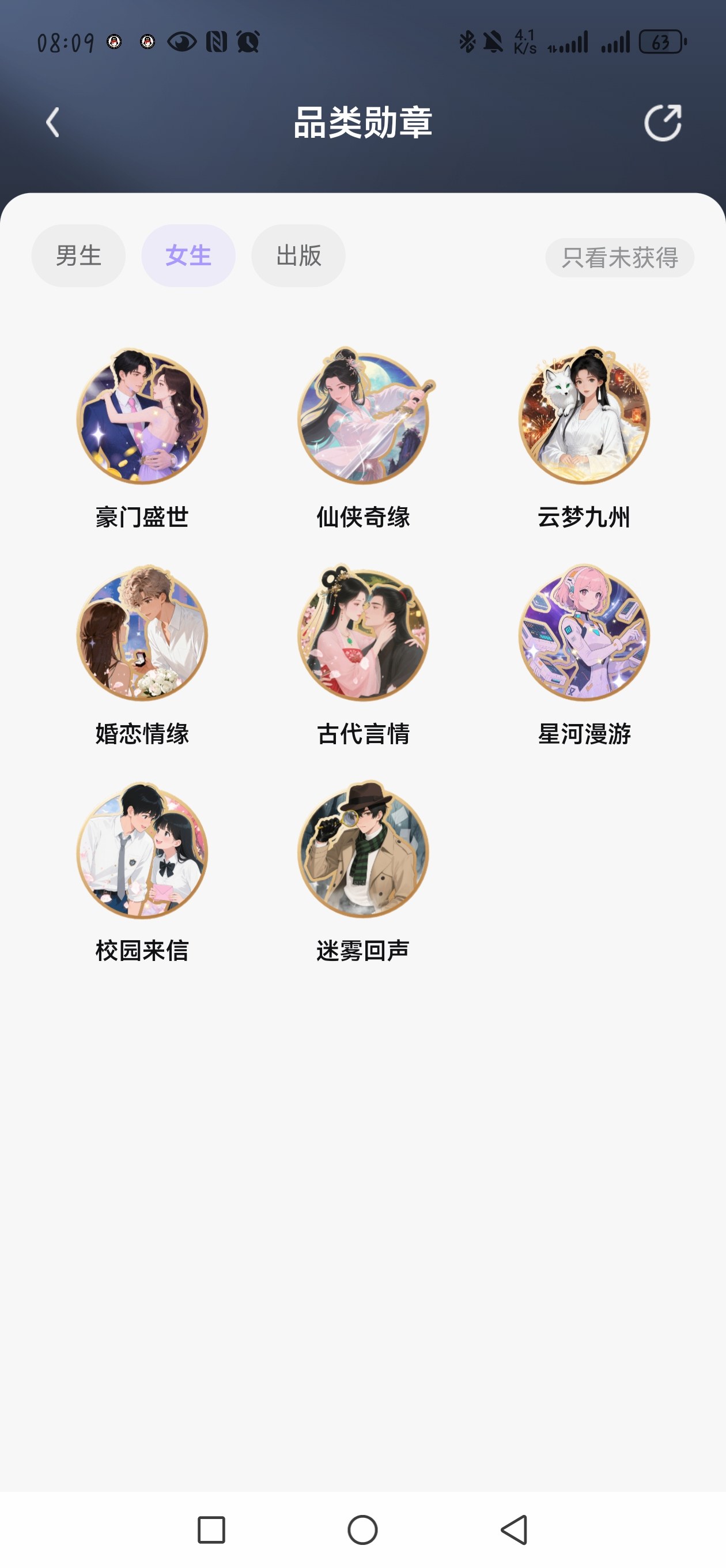View the 校园来信 badge

142,851
